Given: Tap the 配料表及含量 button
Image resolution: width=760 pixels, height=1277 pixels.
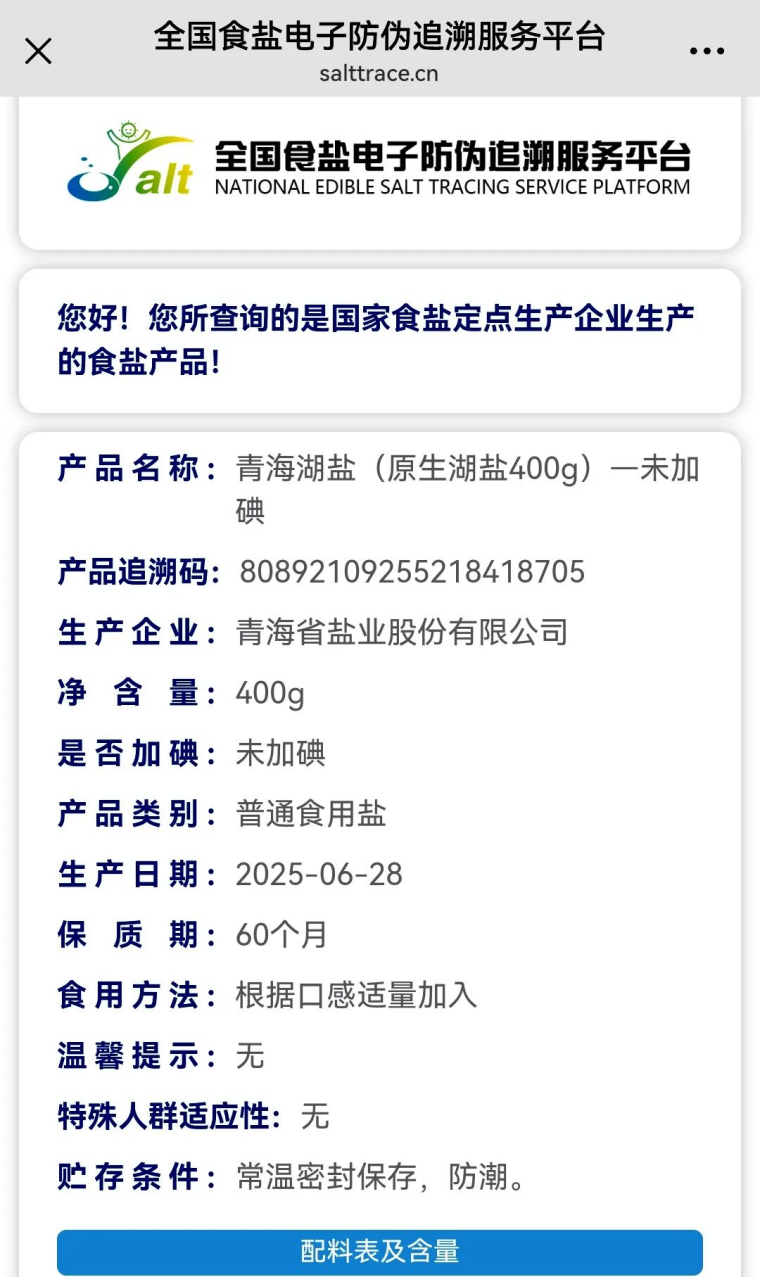Looking at the screenshot, I should 380,1251.
